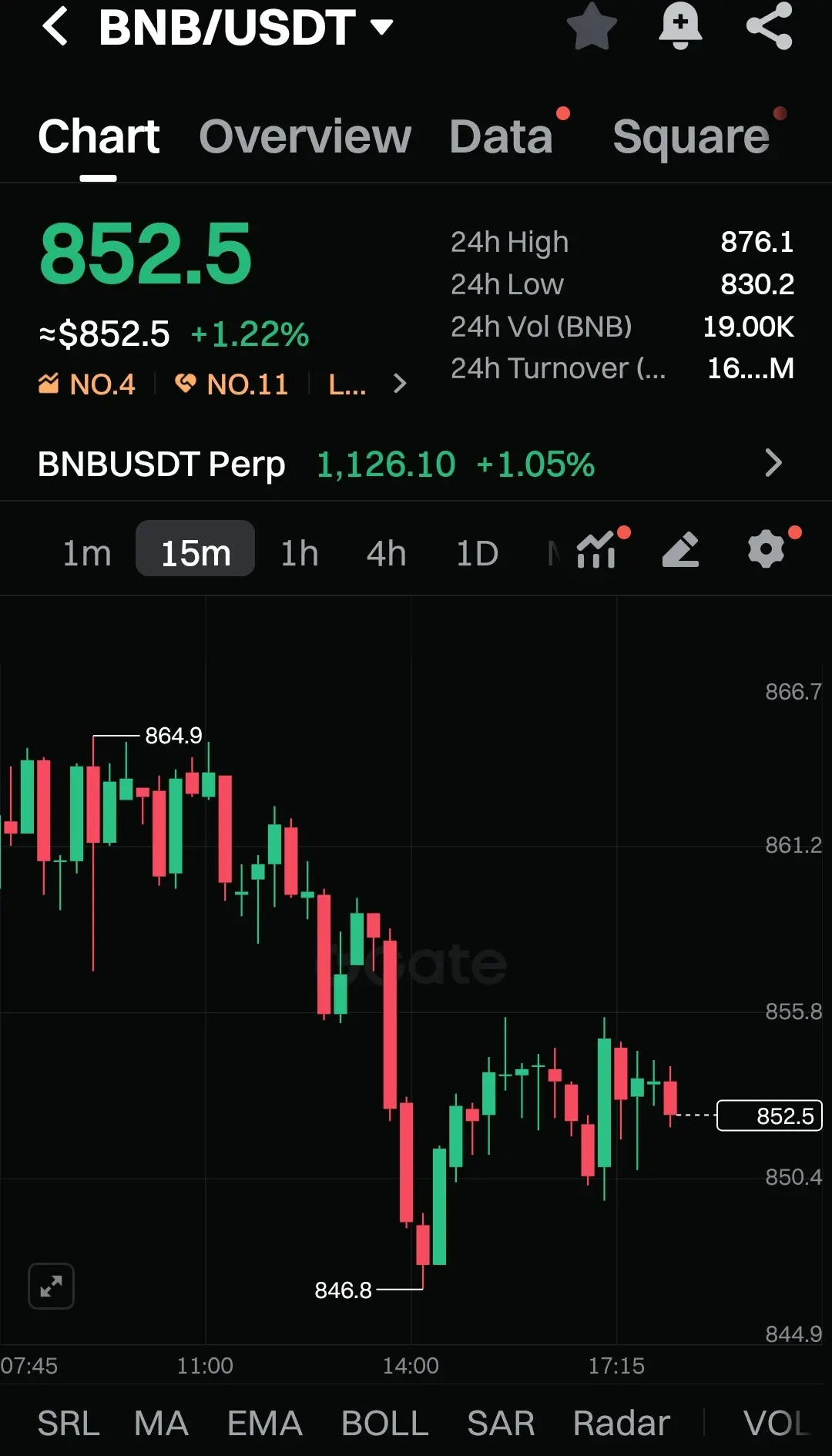Screen dimensions: 832x1456
Task: Enable the BOLL indicator
Action: pyautogui.click(x=384, y=1423)
